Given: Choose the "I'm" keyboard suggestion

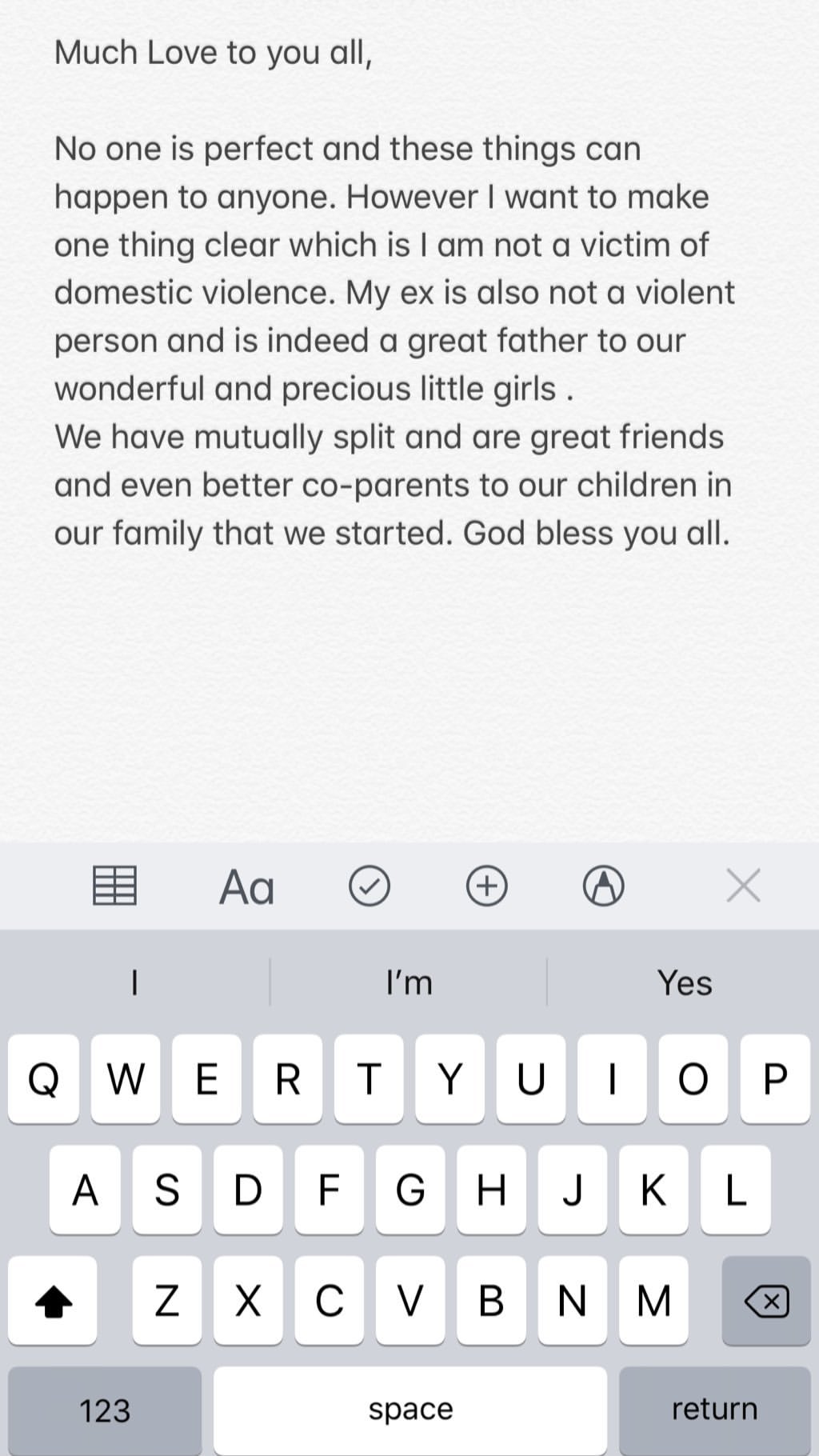Looking at the screenshot, I should [x=409, y=982].
